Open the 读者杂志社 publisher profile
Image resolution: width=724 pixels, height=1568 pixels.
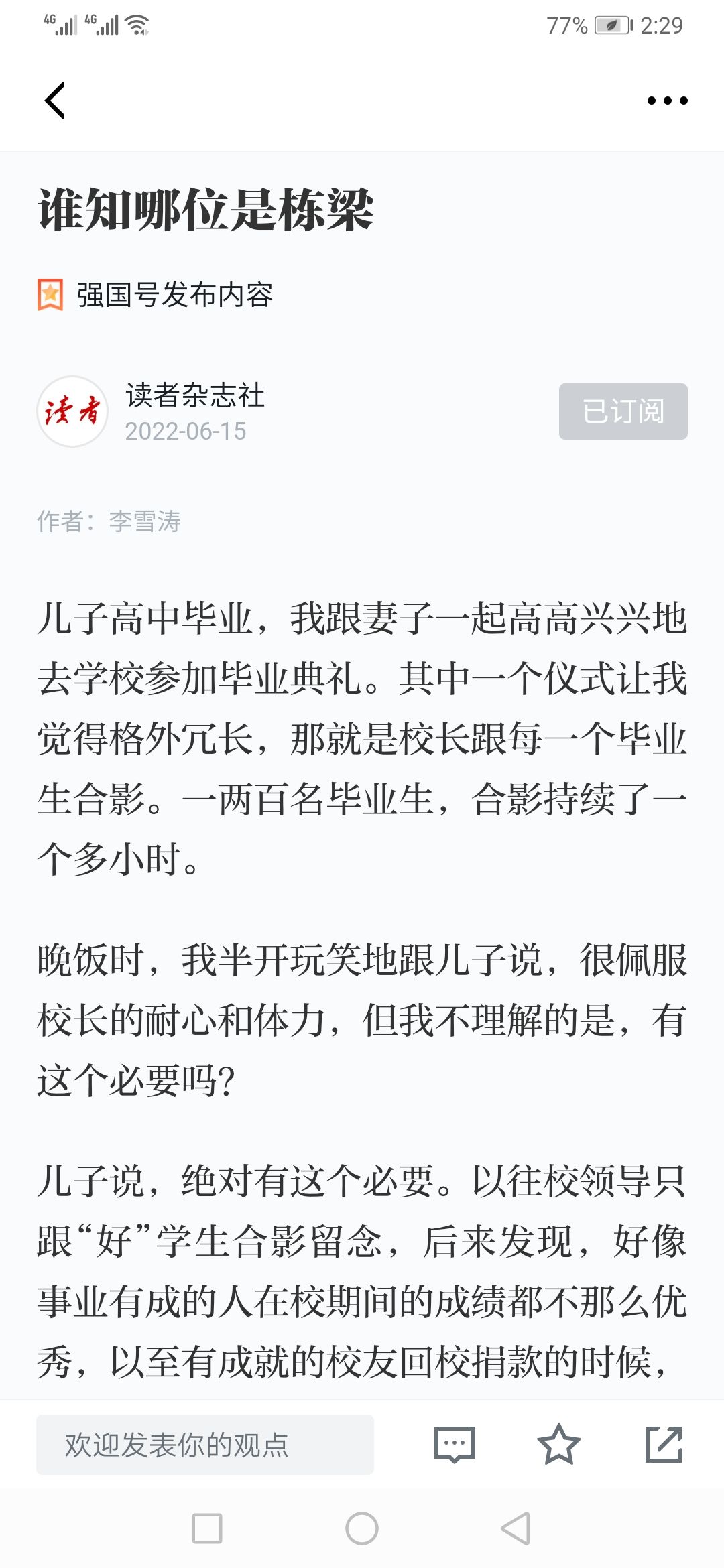(x=195, y=395)
